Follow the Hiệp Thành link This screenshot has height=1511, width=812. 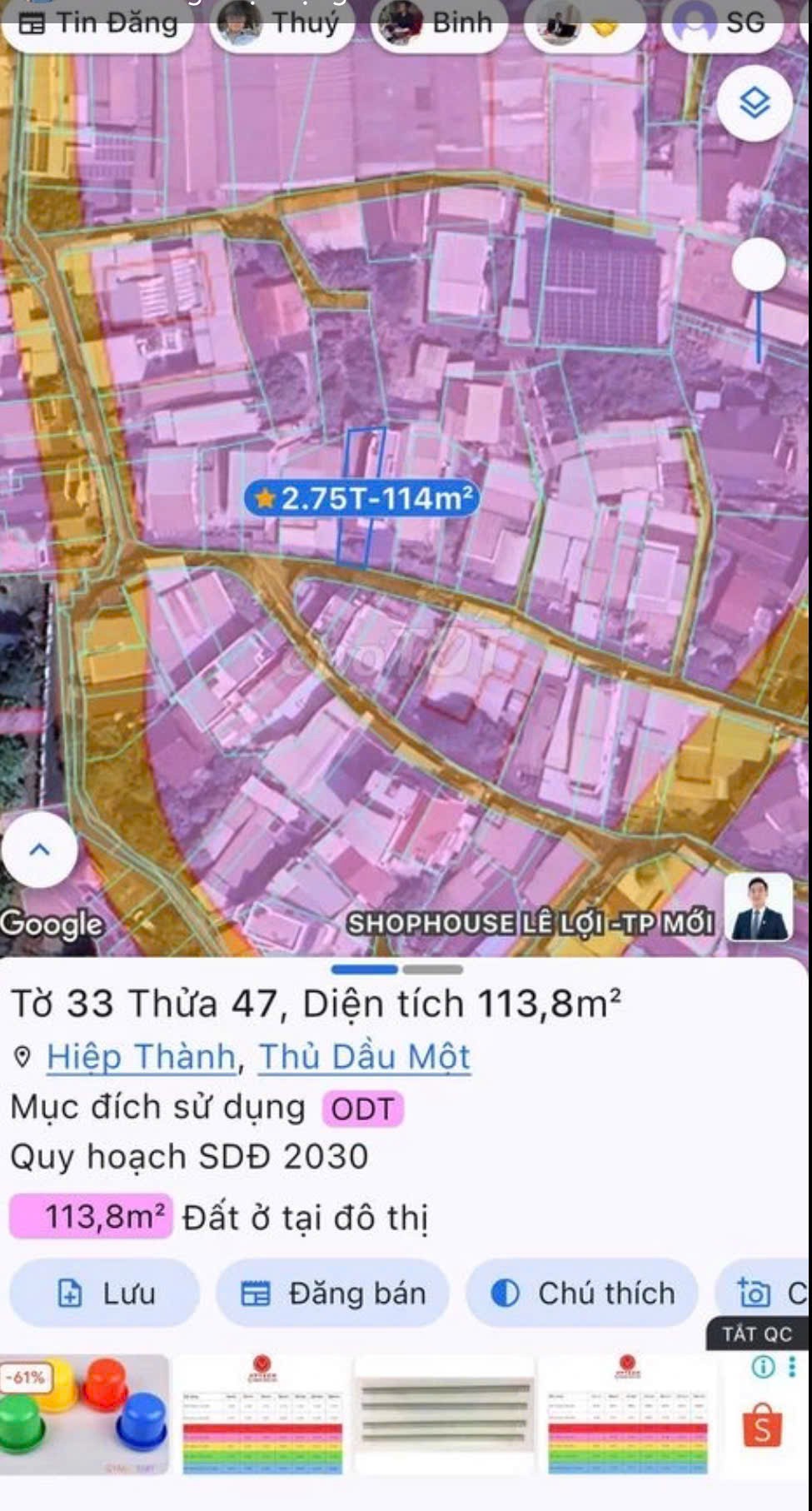141,1057
